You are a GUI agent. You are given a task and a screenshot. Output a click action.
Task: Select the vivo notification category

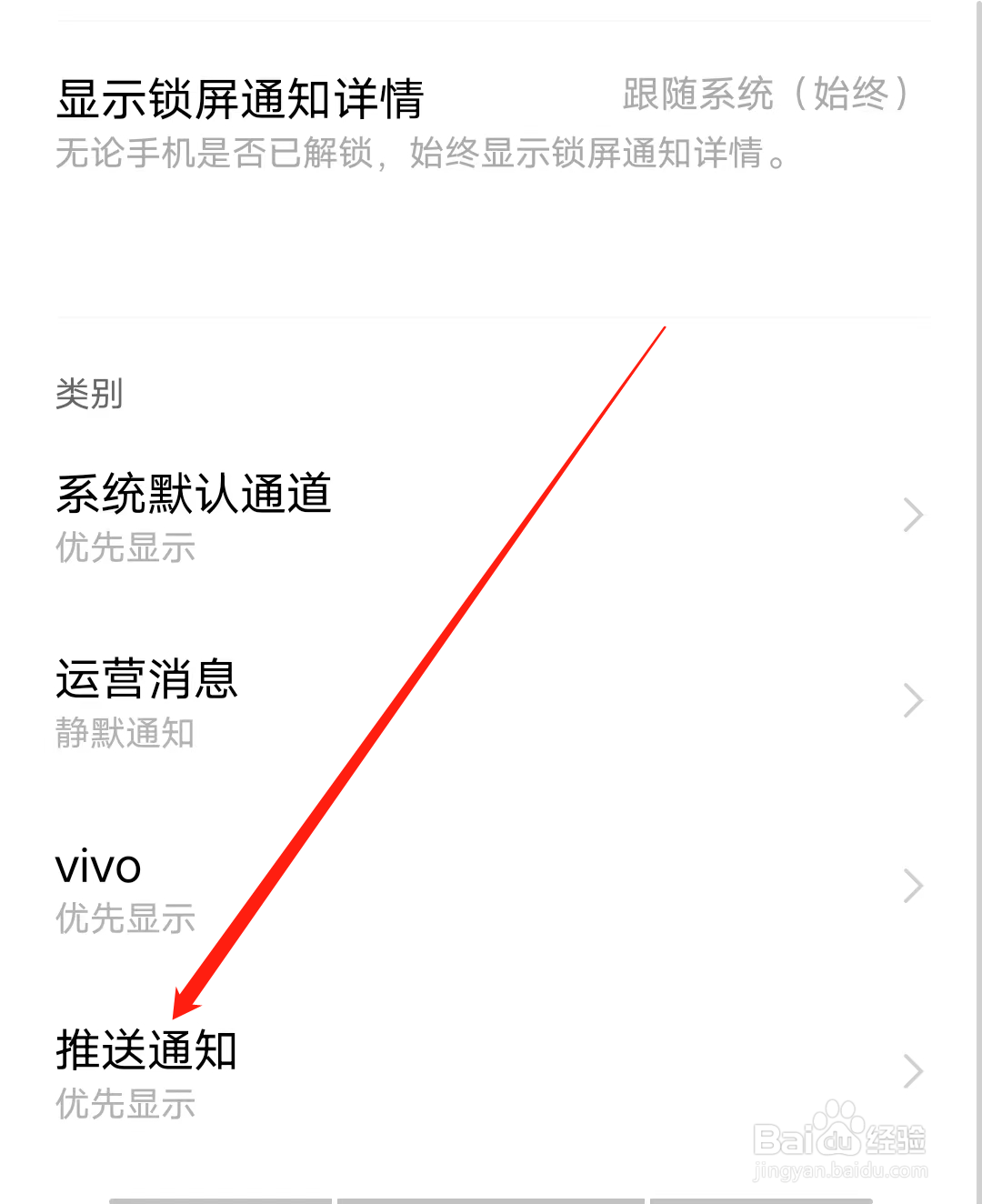tap(96, 868)
